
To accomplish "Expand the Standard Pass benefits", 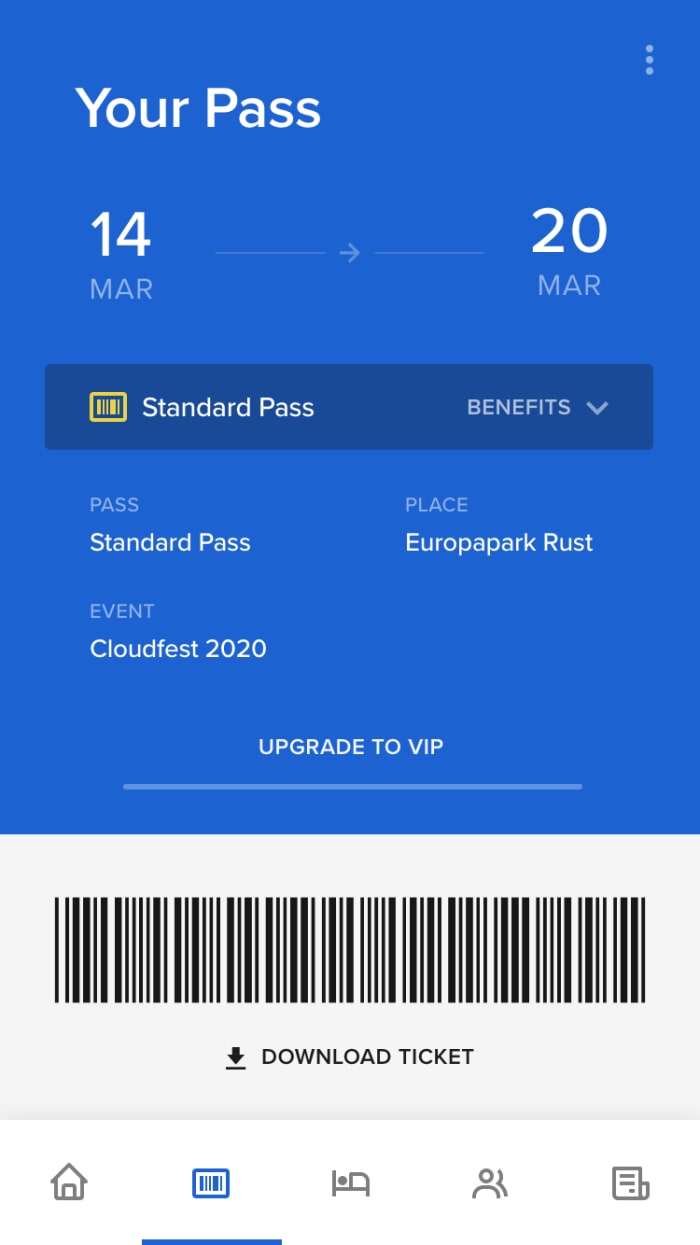I will click(538, 407).
